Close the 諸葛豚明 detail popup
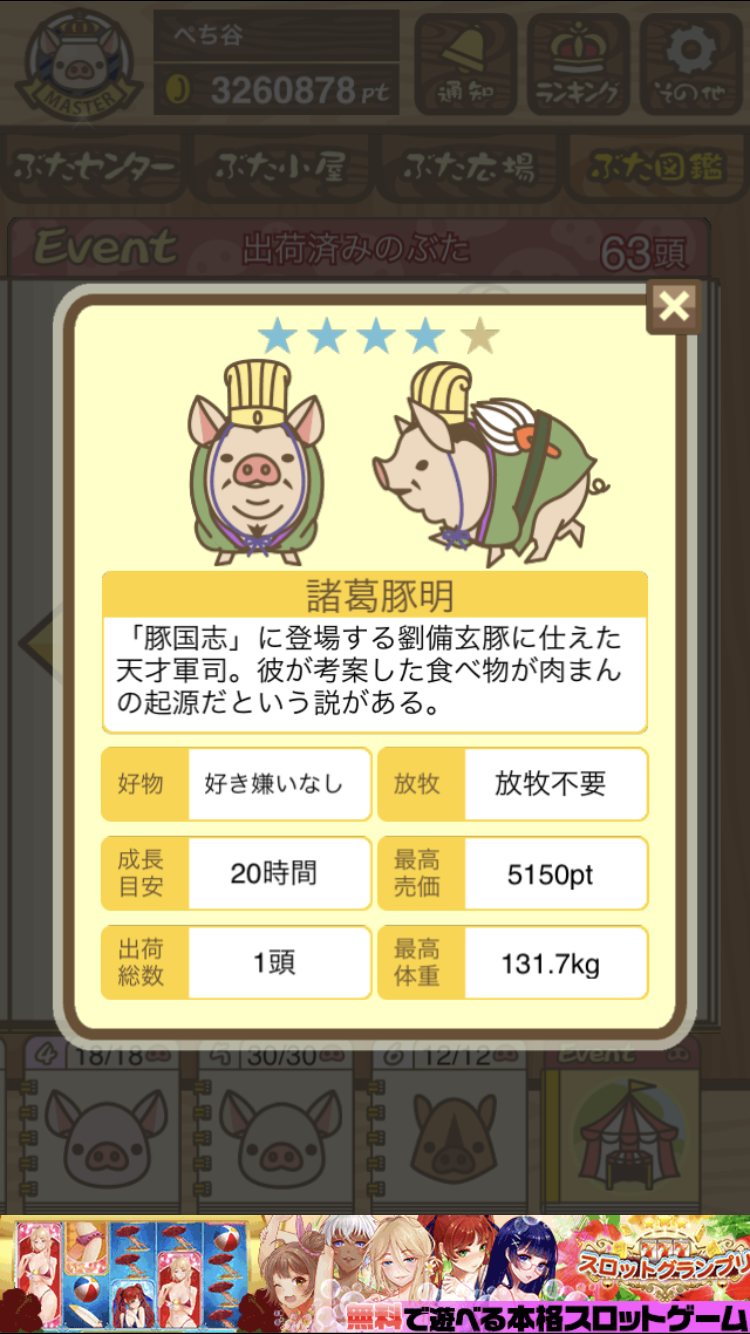This screenshot has height=1334, width=750. pos(674,306)
